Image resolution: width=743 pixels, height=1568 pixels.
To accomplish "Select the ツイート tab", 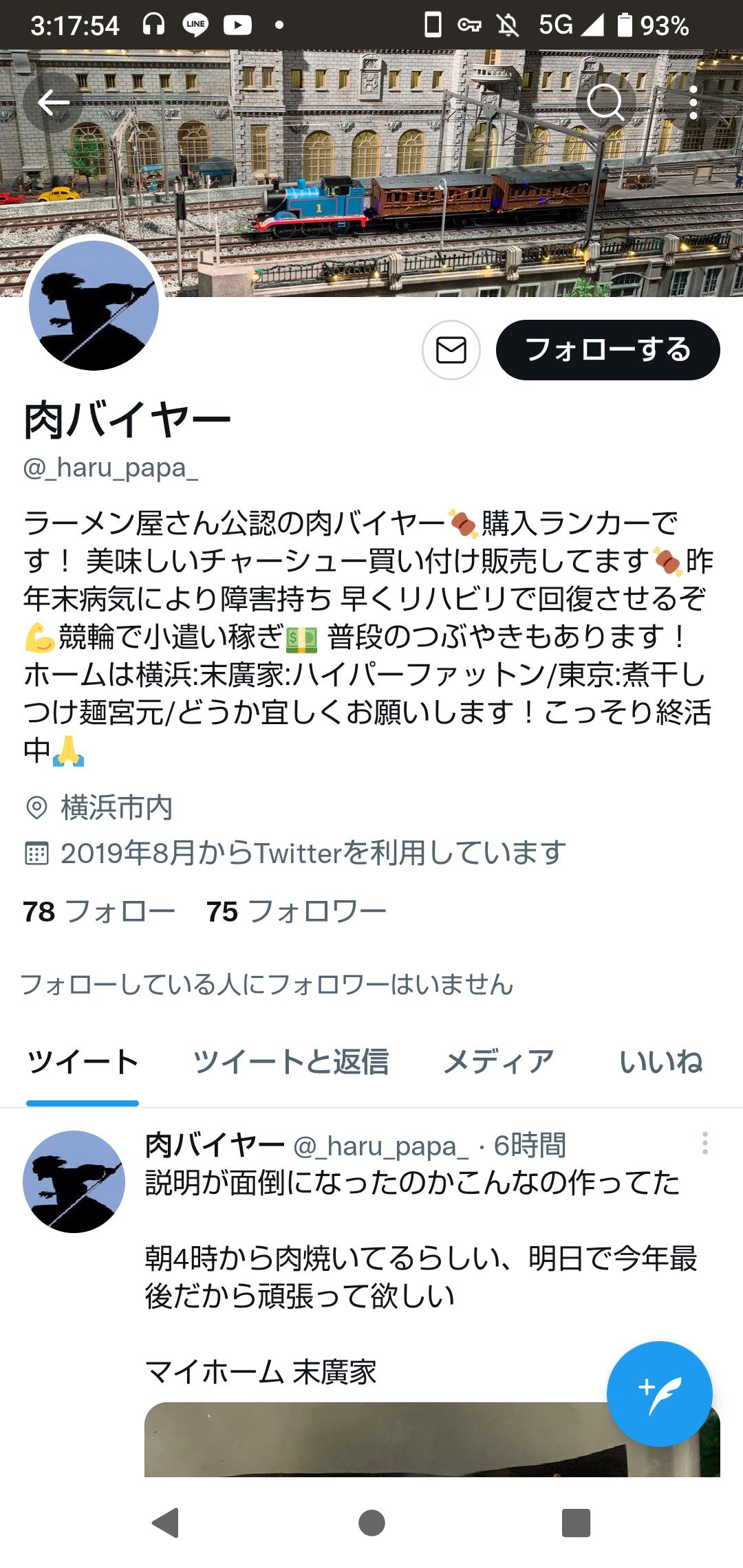I will pos(83,1062).
